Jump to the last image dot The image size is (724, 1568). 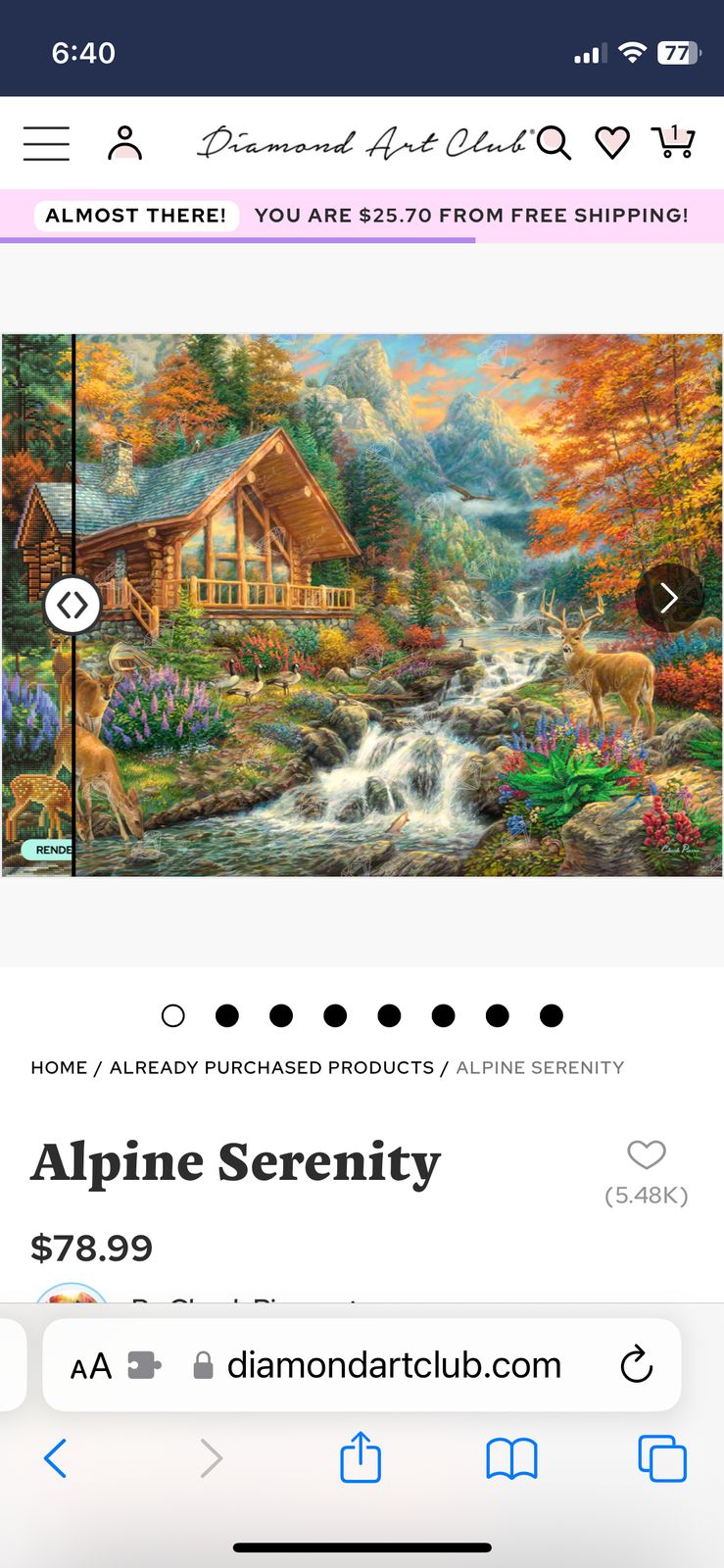pyautogui.click(x=551, y=1015)
